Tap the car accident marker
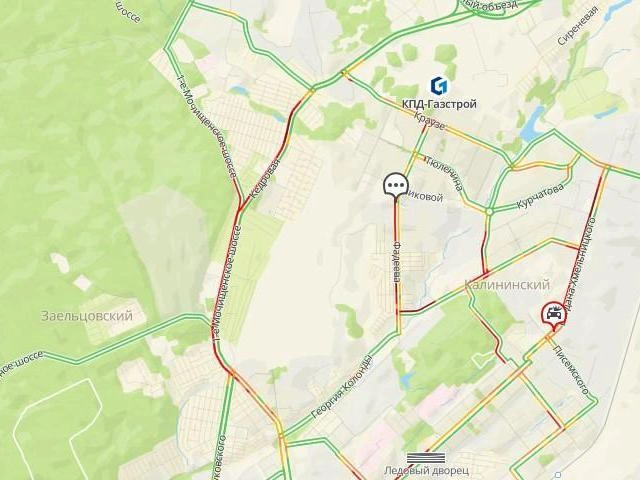640x480 pixels. [x=552, y=316]
